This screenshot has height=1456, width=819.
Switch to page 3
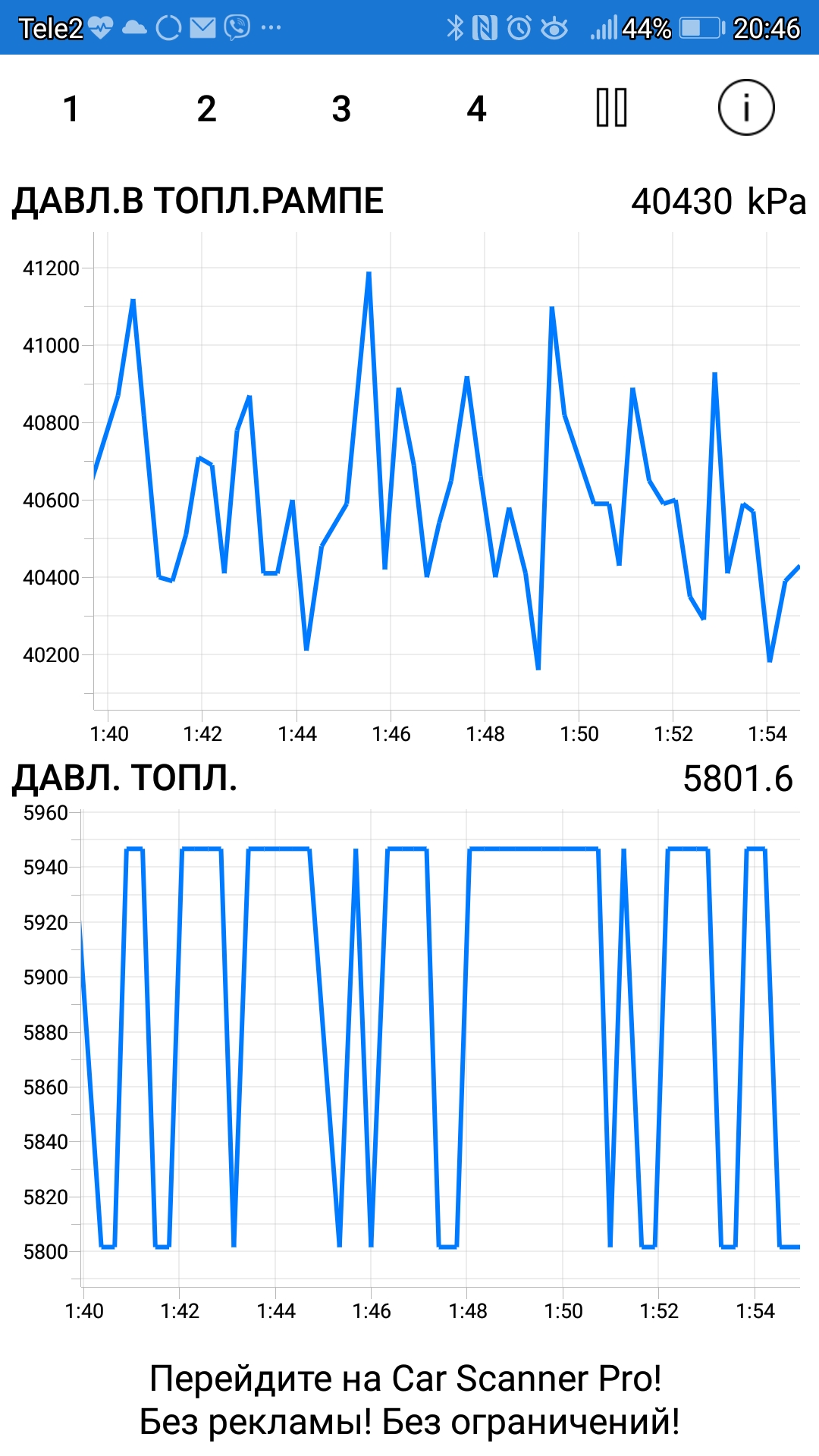341,108
